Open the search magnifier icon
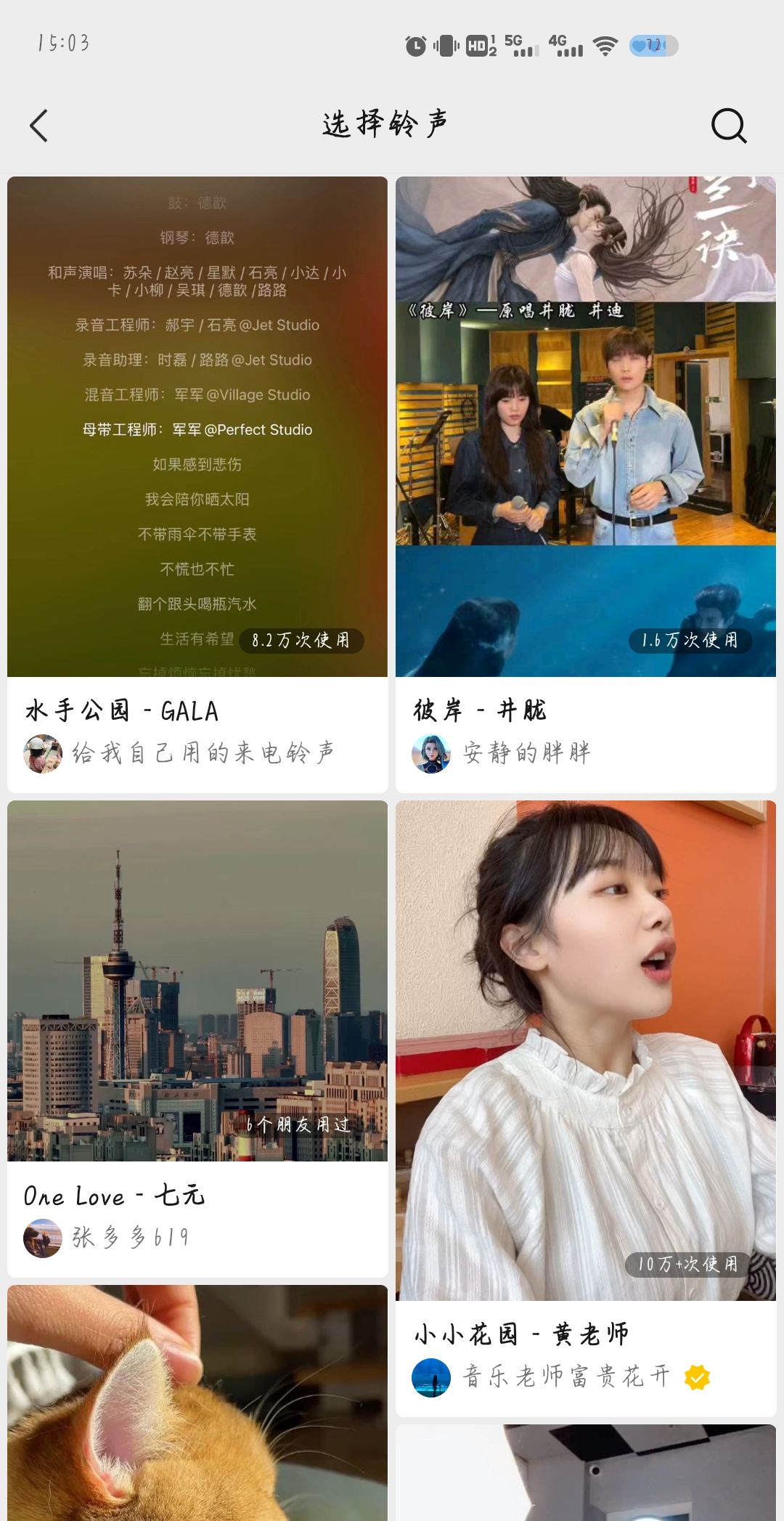Viewport: 784px width, 1521px height. (x=728, y=125)
